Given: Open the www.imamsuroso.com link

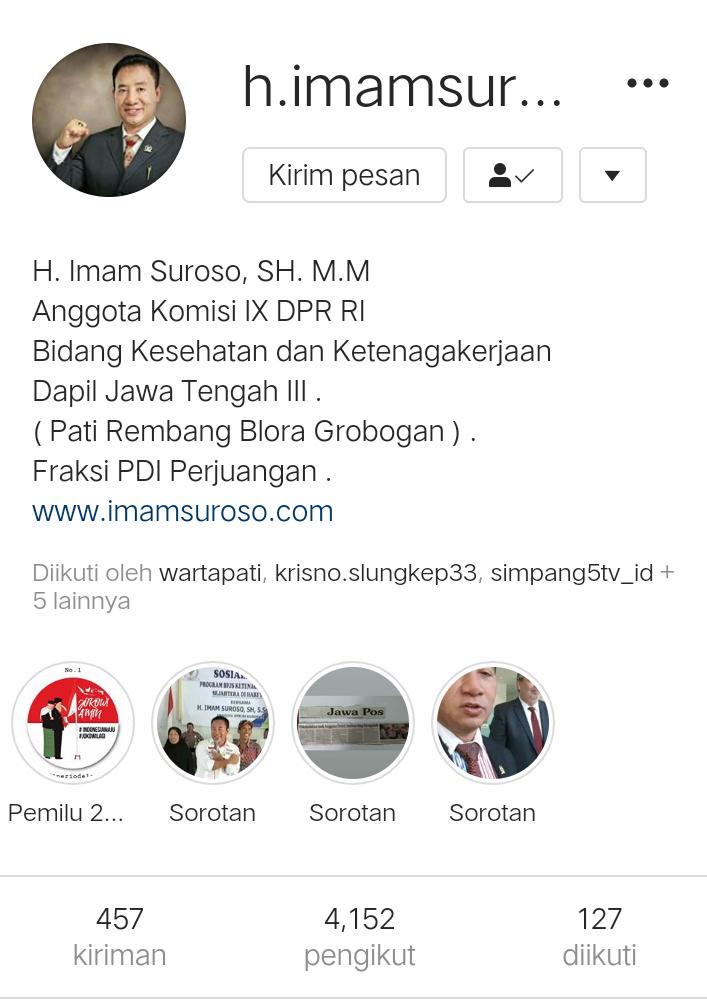Looking at the screenshot, I should tap(182, 511).
